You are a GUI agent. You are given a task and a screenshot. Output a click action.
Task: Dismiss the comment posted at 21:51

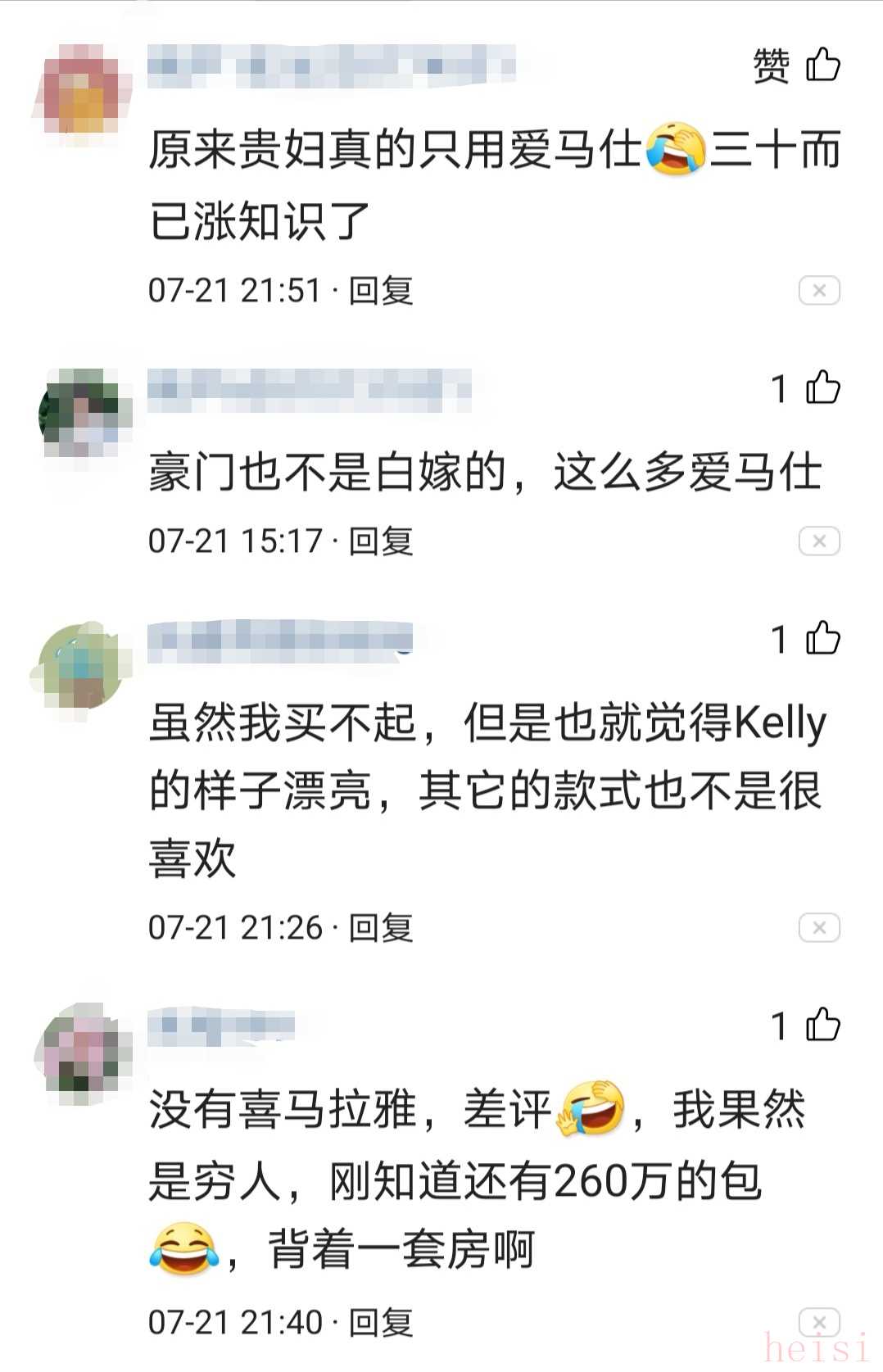(818, 291)
